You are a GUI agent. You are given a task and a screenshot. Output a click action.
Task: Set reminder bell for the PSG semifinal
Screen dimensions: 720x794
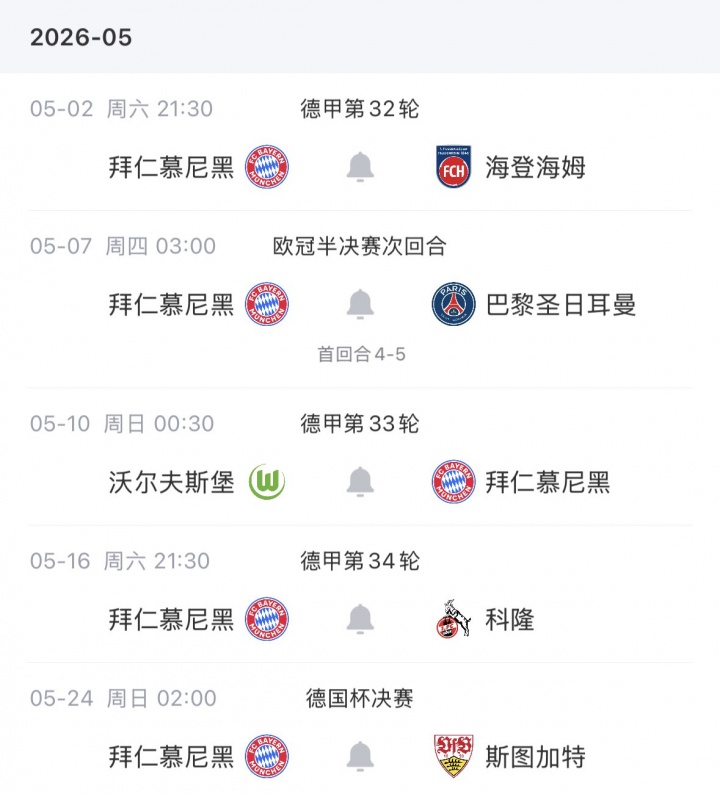(360, 304)
